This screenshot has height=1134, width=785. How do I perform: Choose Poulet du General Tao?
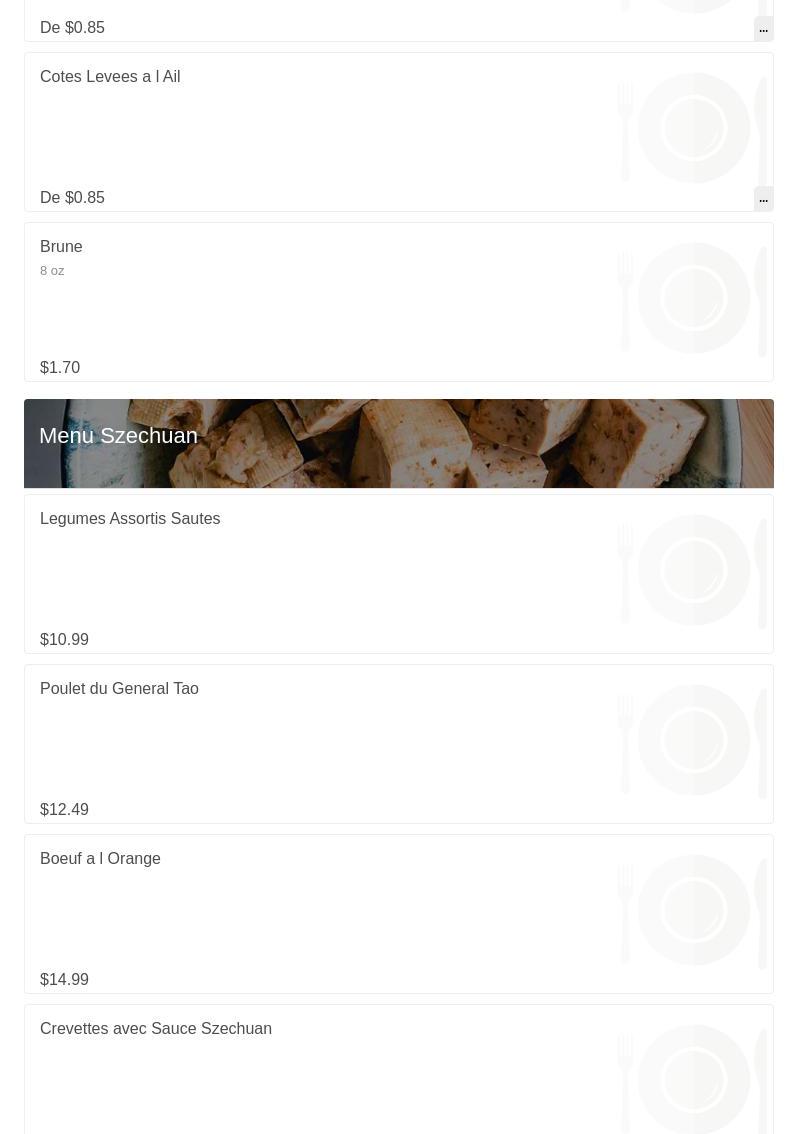[x=119, y=689]
